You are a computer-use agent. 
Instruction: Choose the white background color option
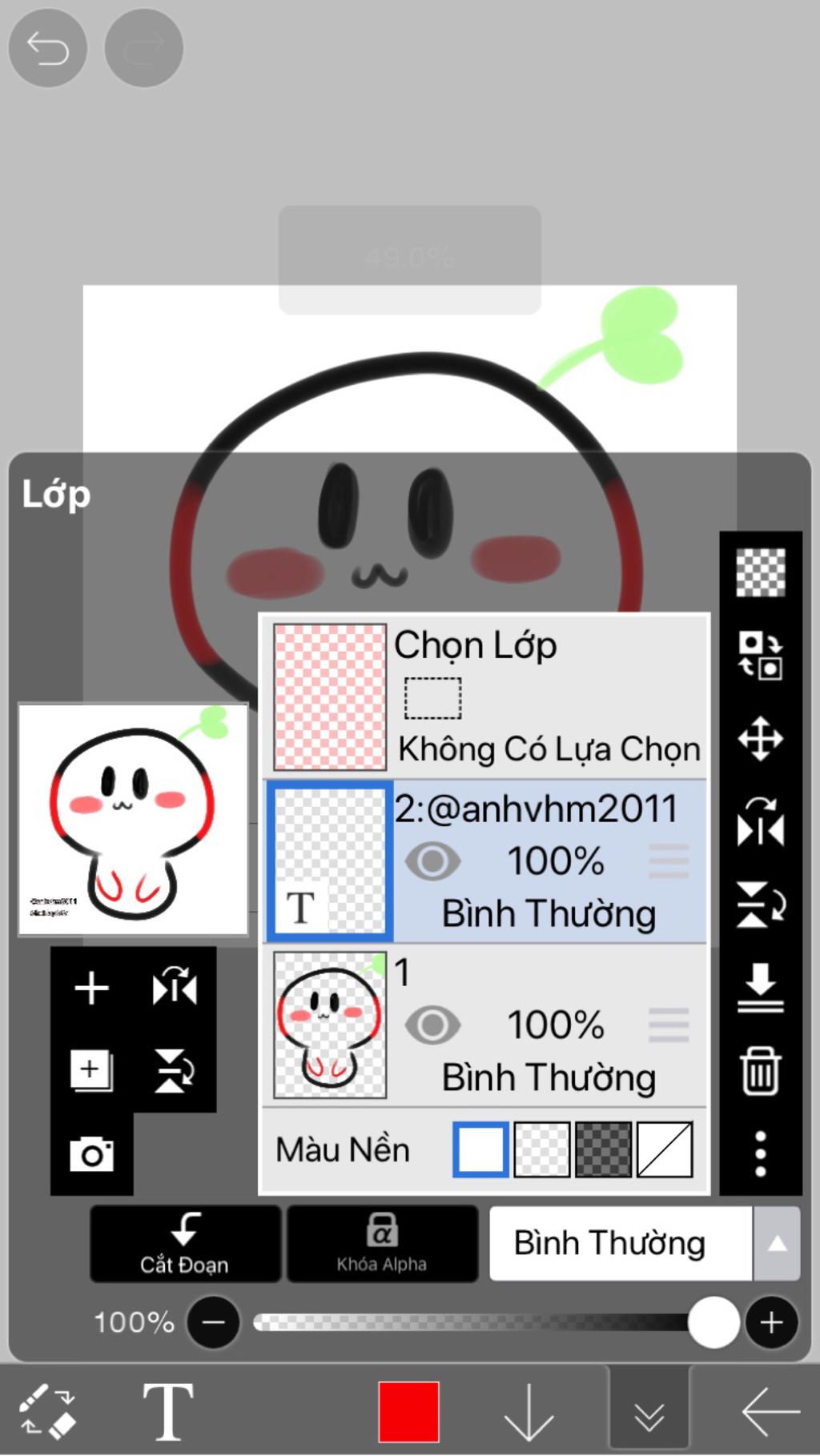(x=480, y=1149)
